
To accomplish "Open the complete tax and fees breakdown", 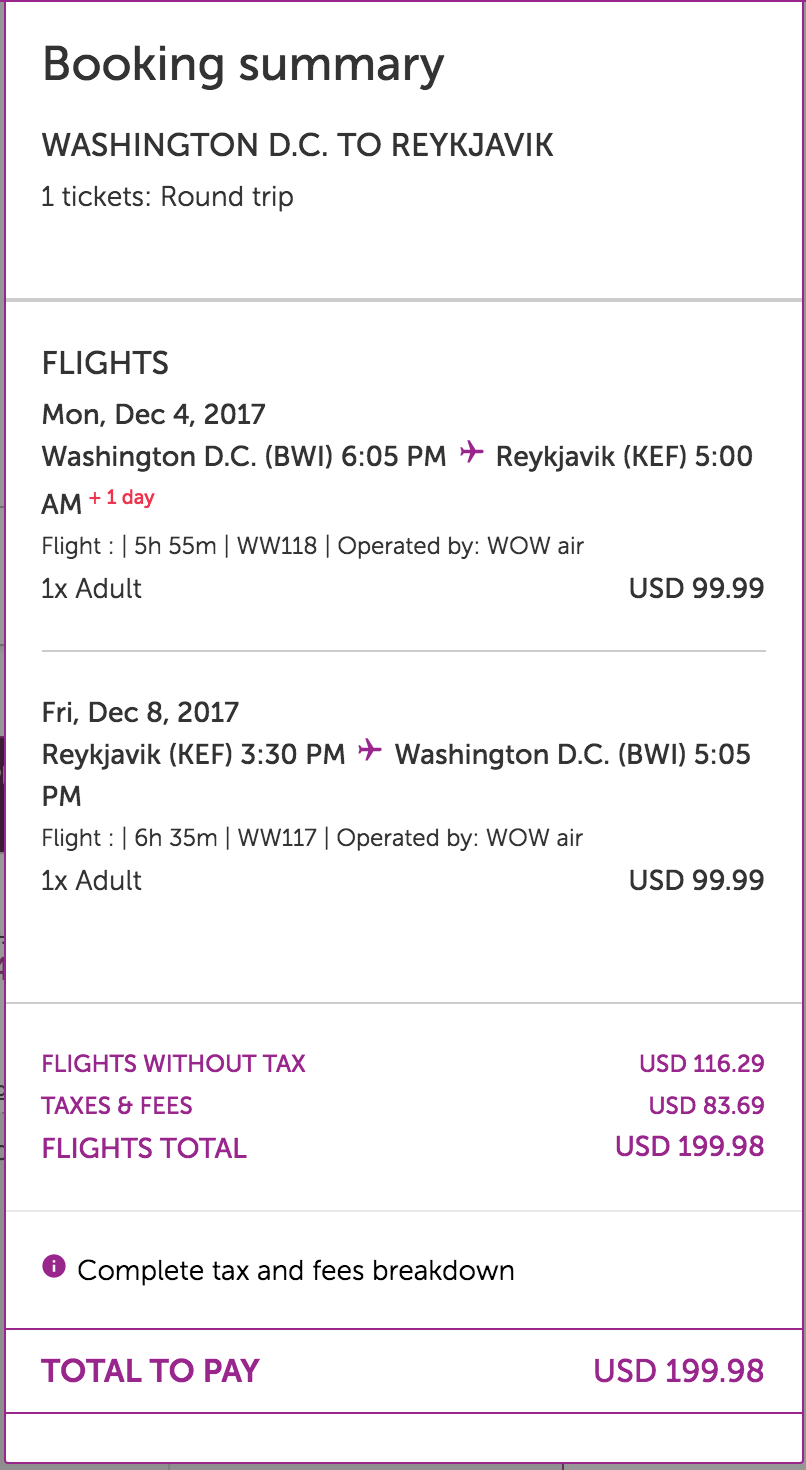I will (295, 1271).
